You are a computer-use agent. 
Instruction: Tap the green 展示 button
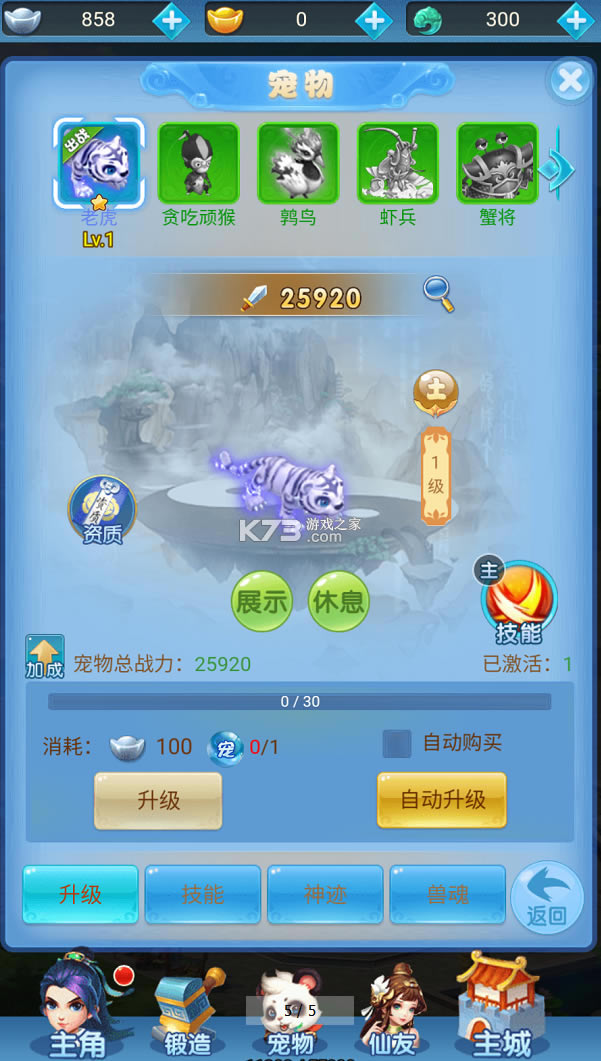[x=261, y=601]
